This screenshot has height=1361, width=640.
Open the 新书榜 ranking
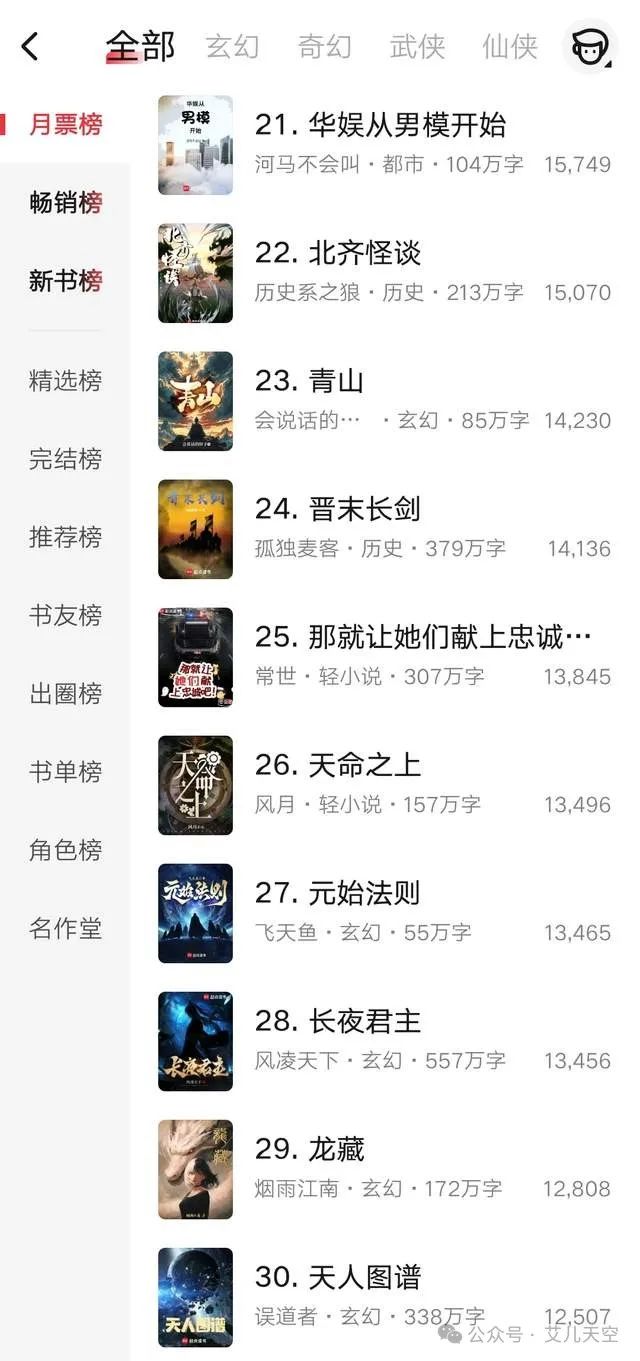(65, 281)
